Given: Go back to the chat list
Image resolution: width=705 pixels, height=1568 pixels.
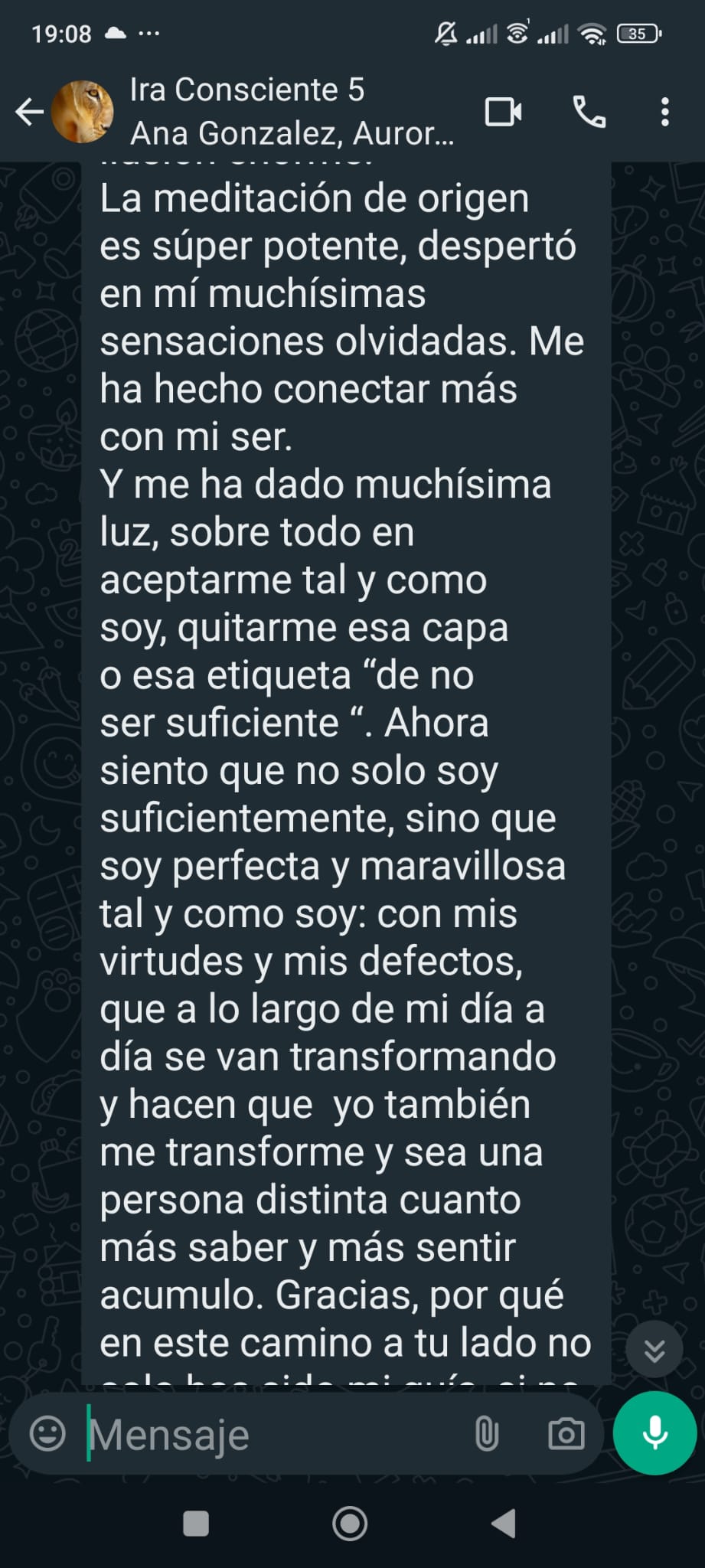Looking at the screenshot, I should click(x=29, y=112).
